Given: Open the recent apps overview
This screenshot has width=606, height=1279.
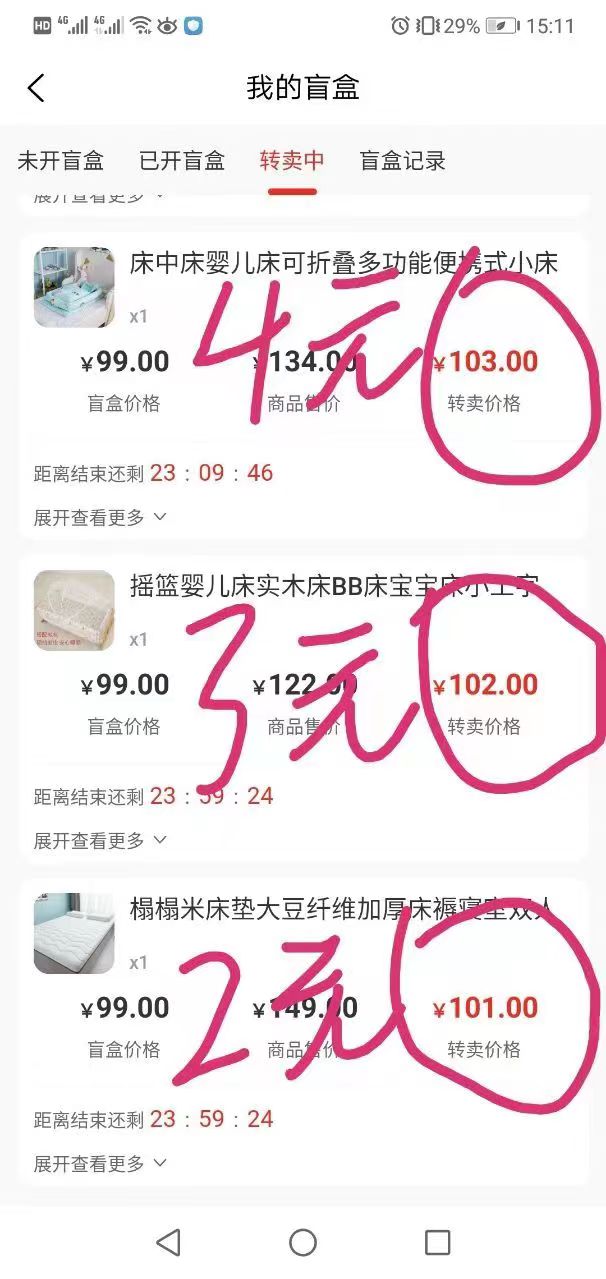Looking at the screenshot, I should [x=437, y=1242].
